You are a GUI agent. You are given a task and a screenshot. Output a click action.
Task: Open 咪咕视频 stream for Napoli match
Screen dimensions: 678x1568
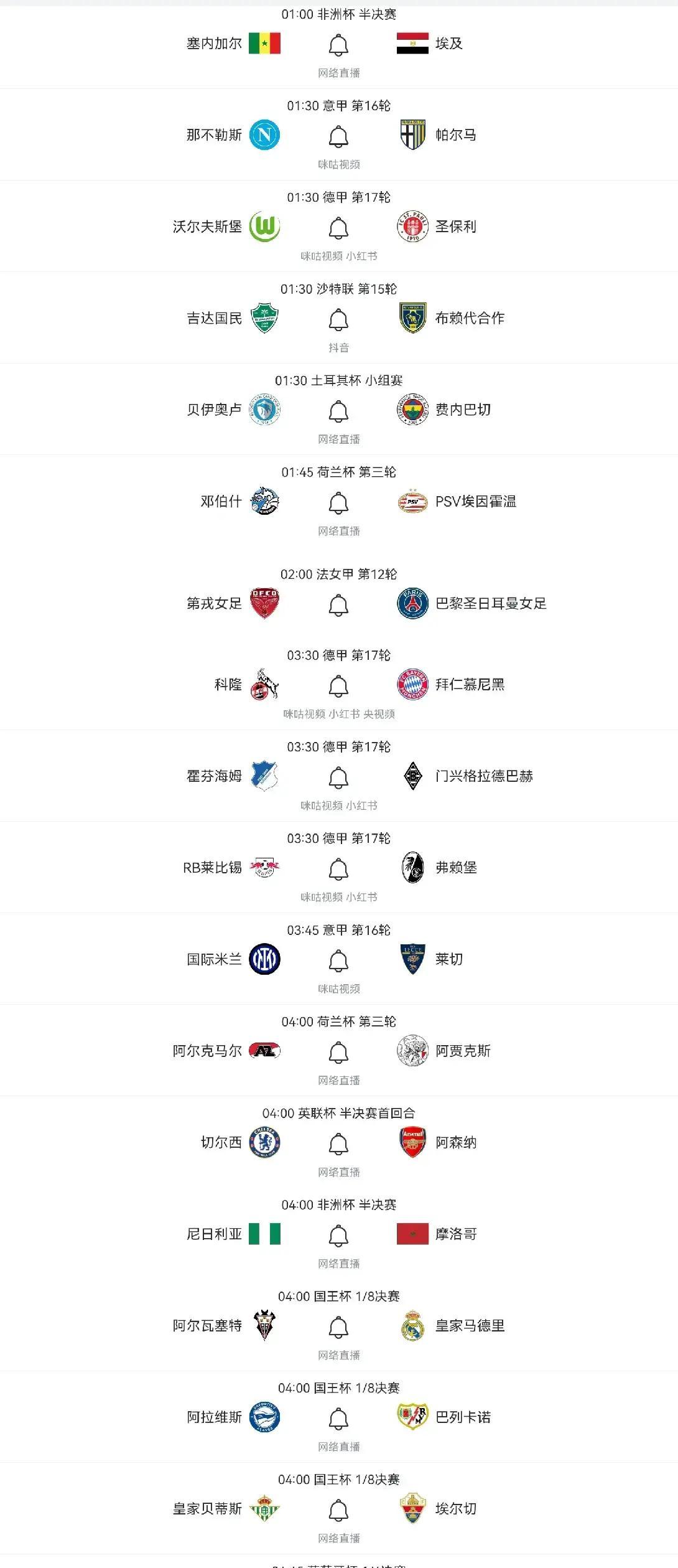pyautogui.click(x=338, y=164)
